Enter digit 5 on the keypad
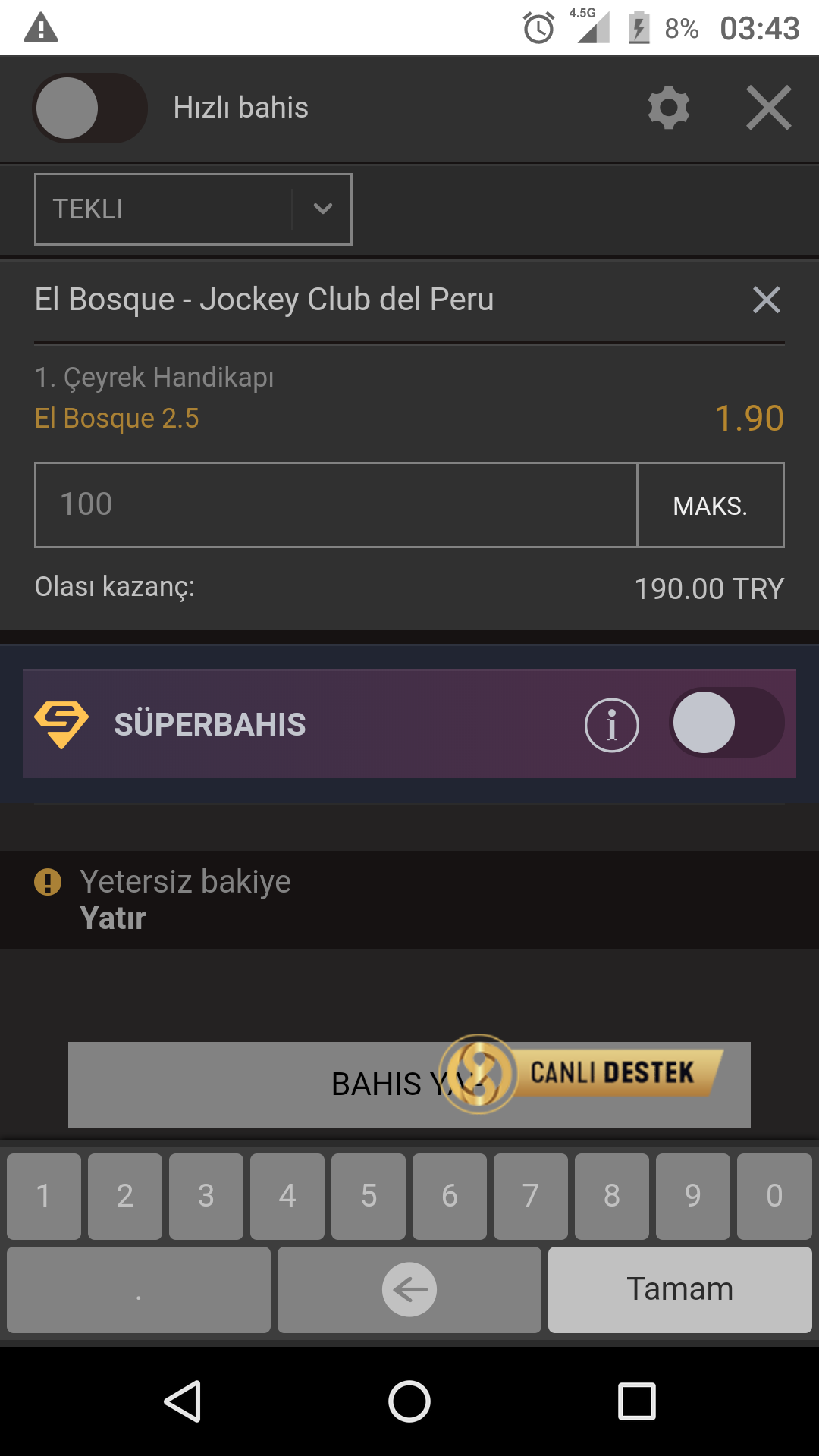The width and height of the screenshot is (819, 1456). coord(369,1196)
